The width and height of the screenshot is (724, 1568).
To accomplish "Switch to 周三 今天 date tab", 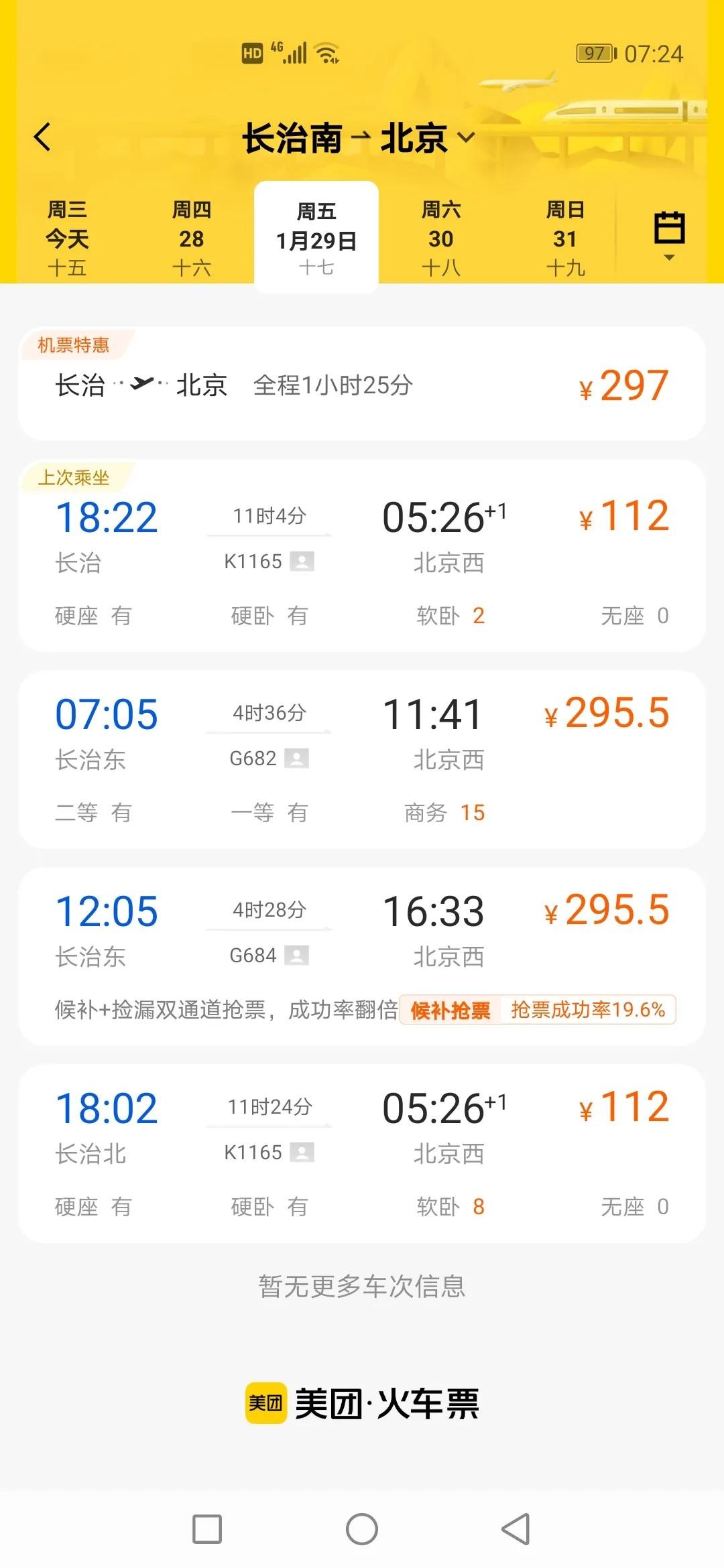I will (x=67, y=239).
